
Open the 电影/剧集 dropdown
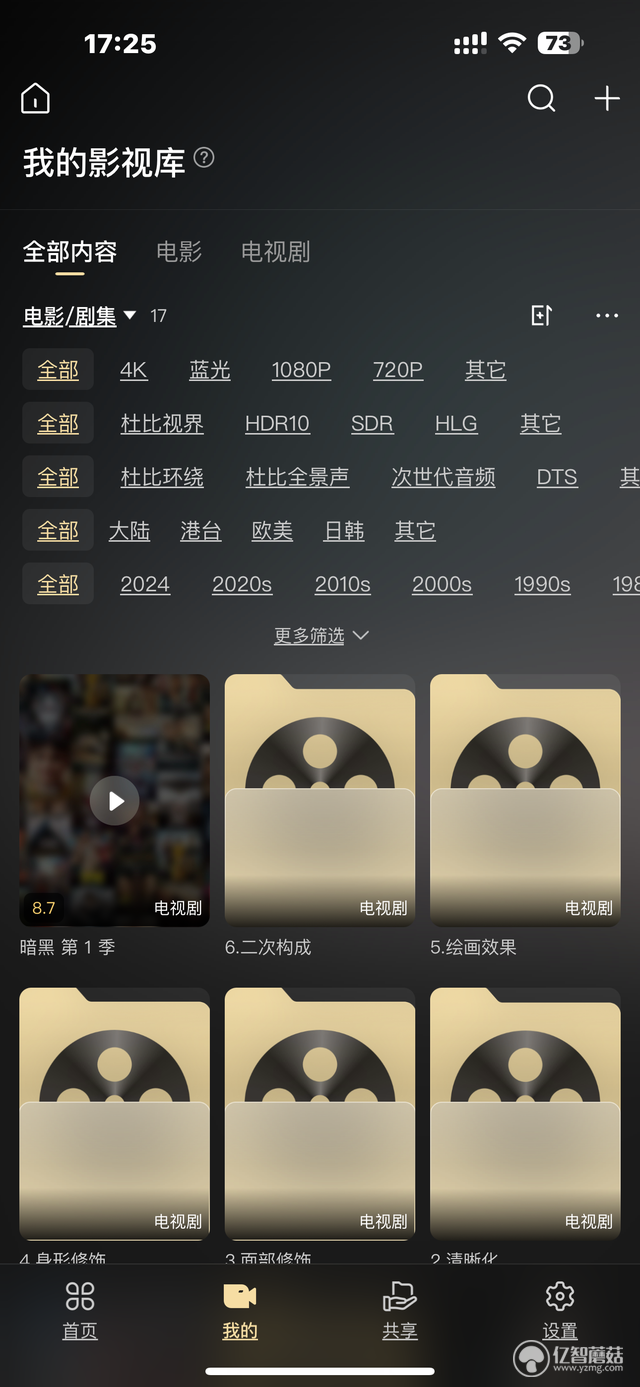[80, 316]
